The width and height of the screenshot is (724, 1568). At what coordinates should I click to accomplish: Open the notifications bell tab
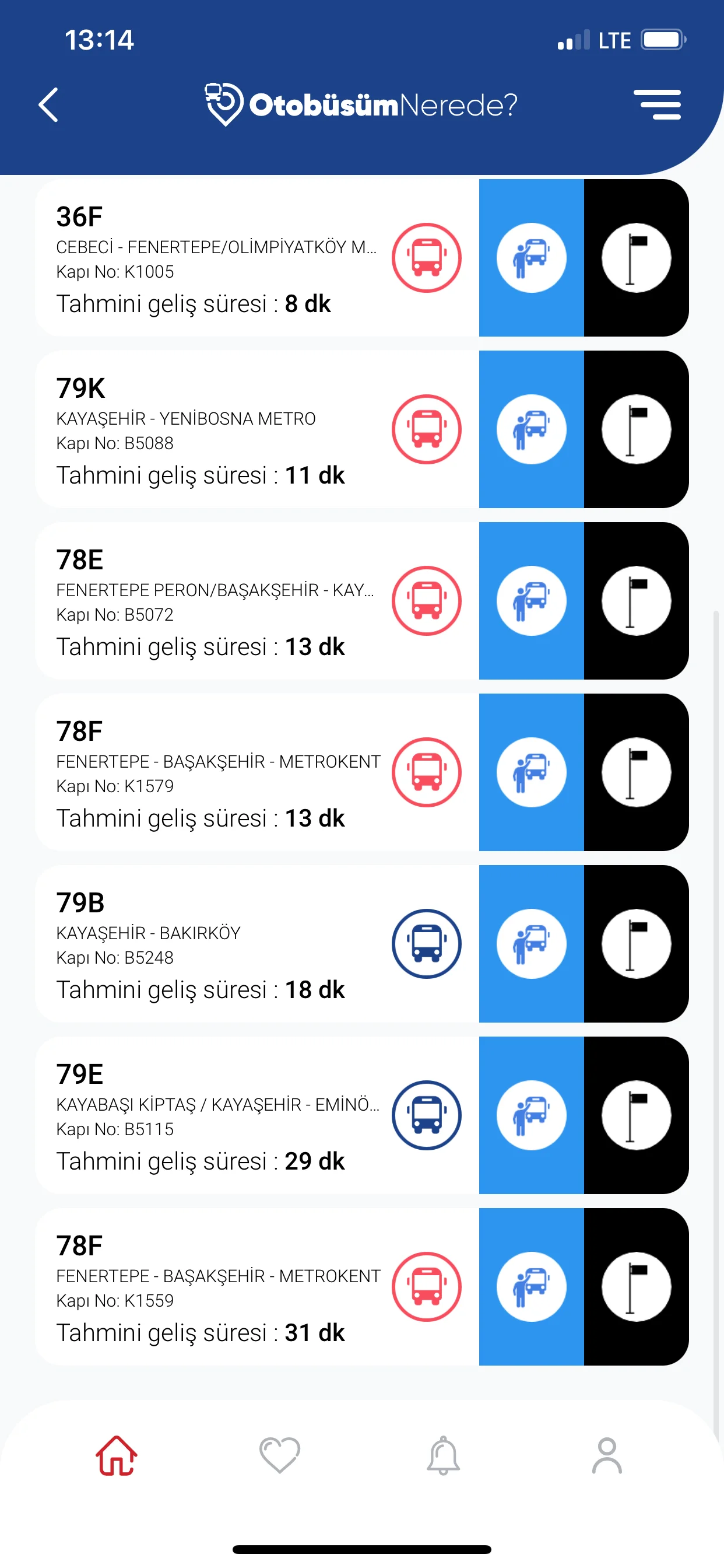(444, 1455)
